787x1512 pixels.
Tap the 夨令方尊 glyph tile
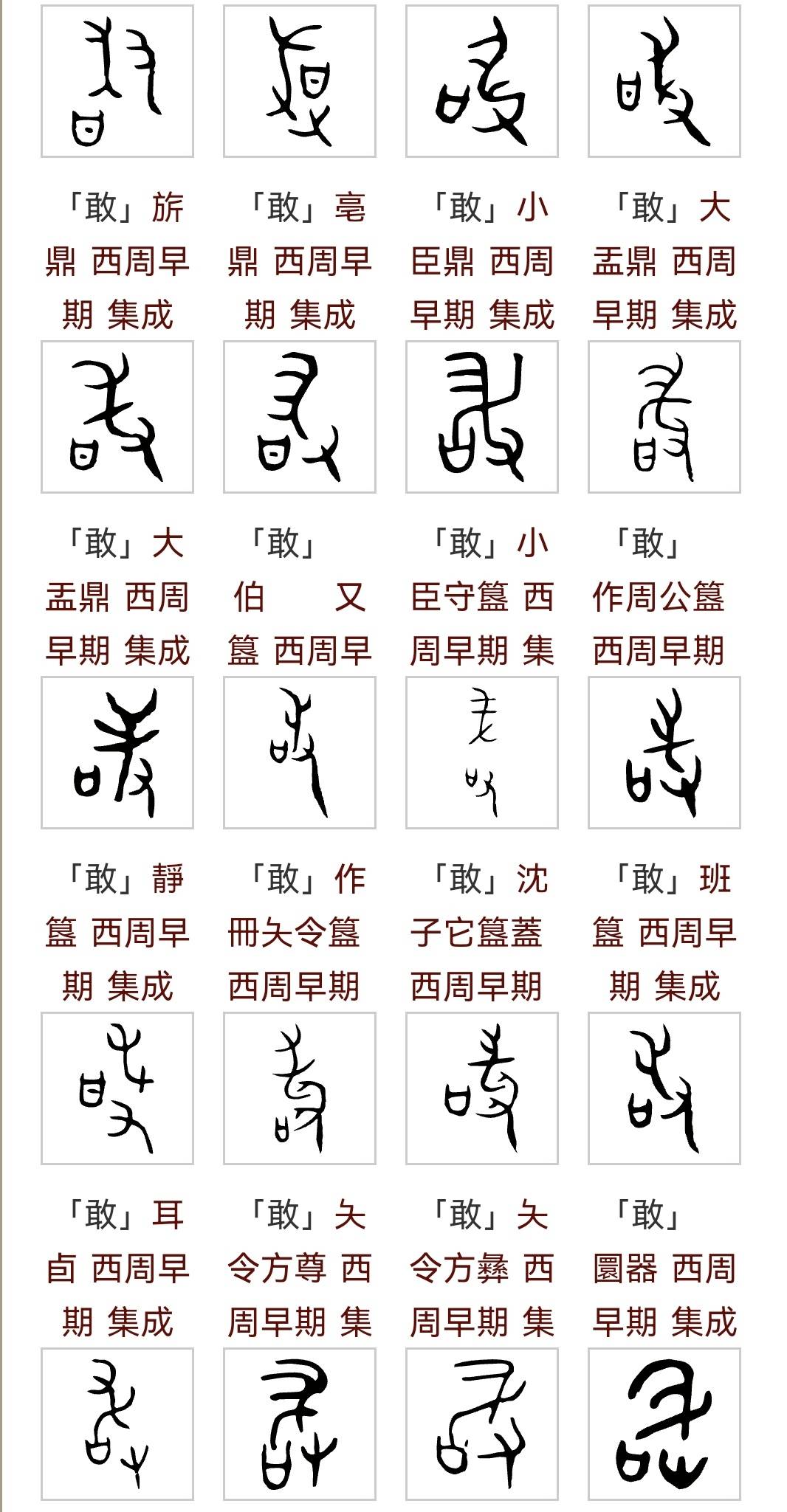pyautogui.click(x=300, y=1088)
